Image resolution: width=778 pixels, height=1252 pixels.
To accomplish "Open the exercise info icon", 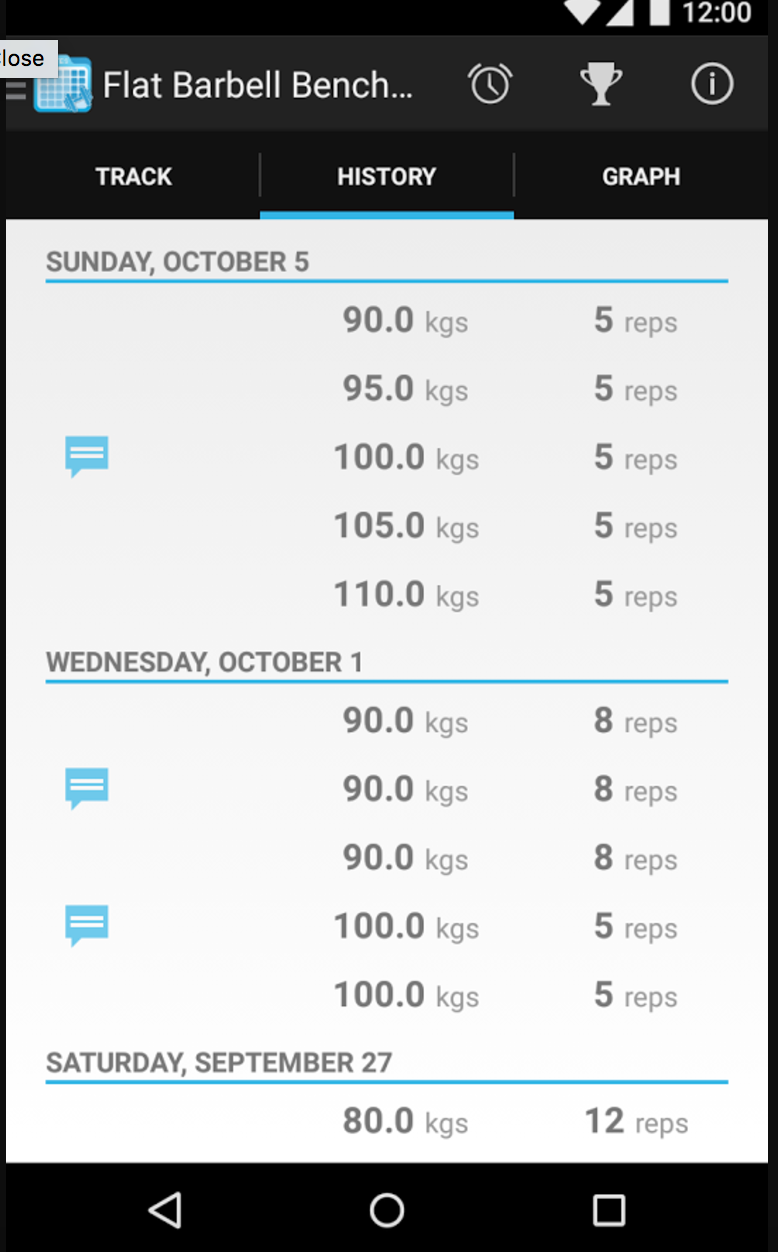I will pyautogui.click(x=711, y=84).
